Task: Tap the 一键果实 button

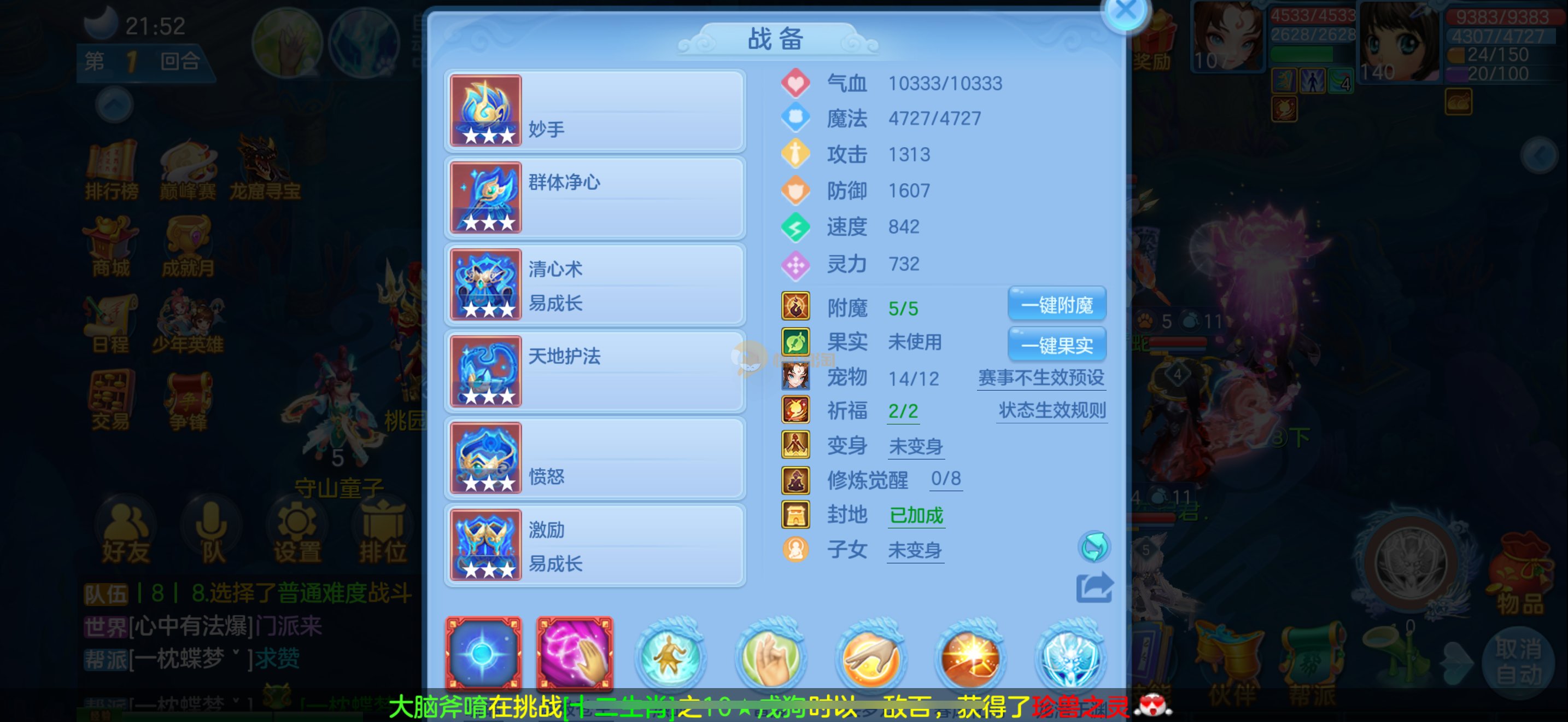Action: [x=1057, y=345]
